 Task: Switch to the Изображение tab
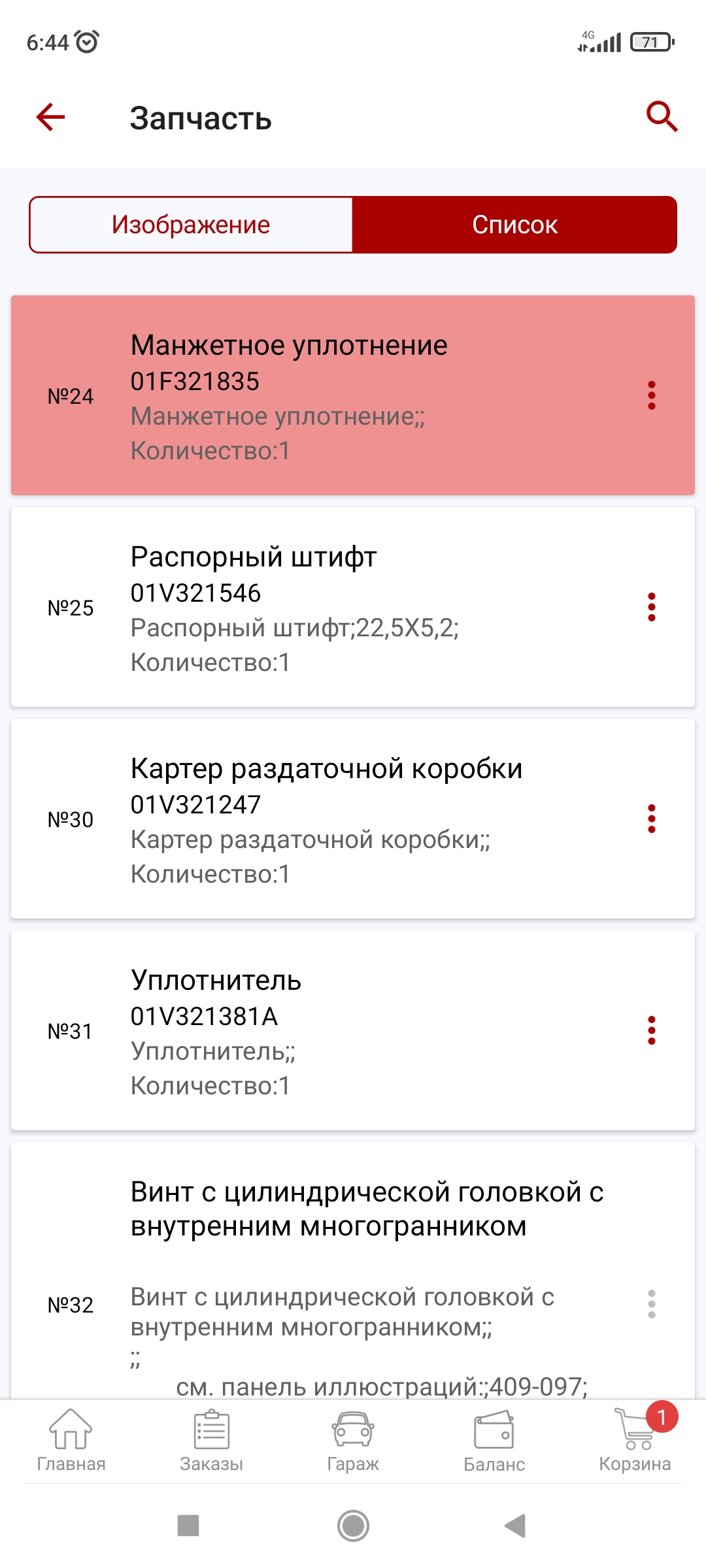pyautogui.click(x=191, y=225)
